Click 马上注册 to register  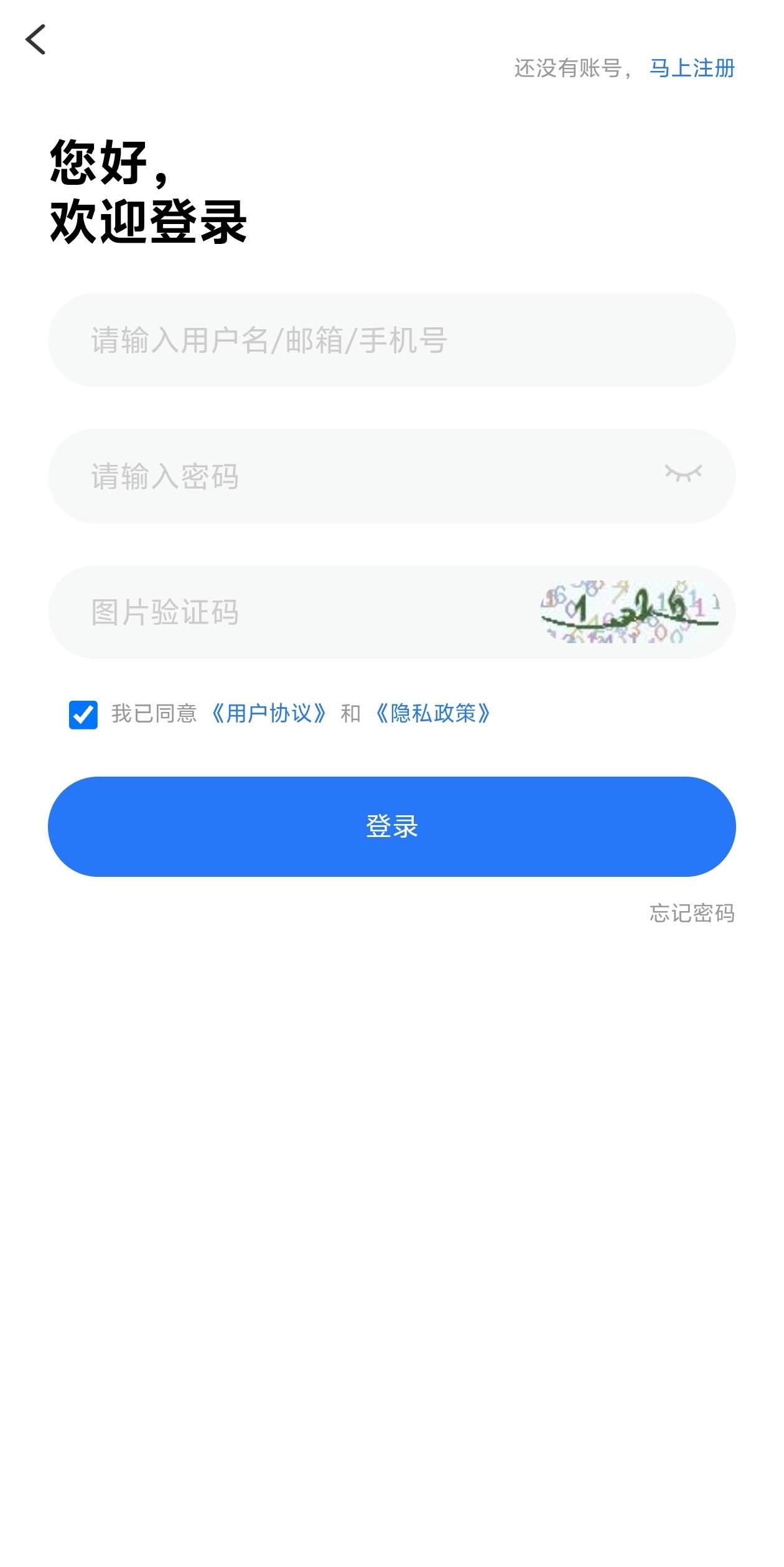693,69
